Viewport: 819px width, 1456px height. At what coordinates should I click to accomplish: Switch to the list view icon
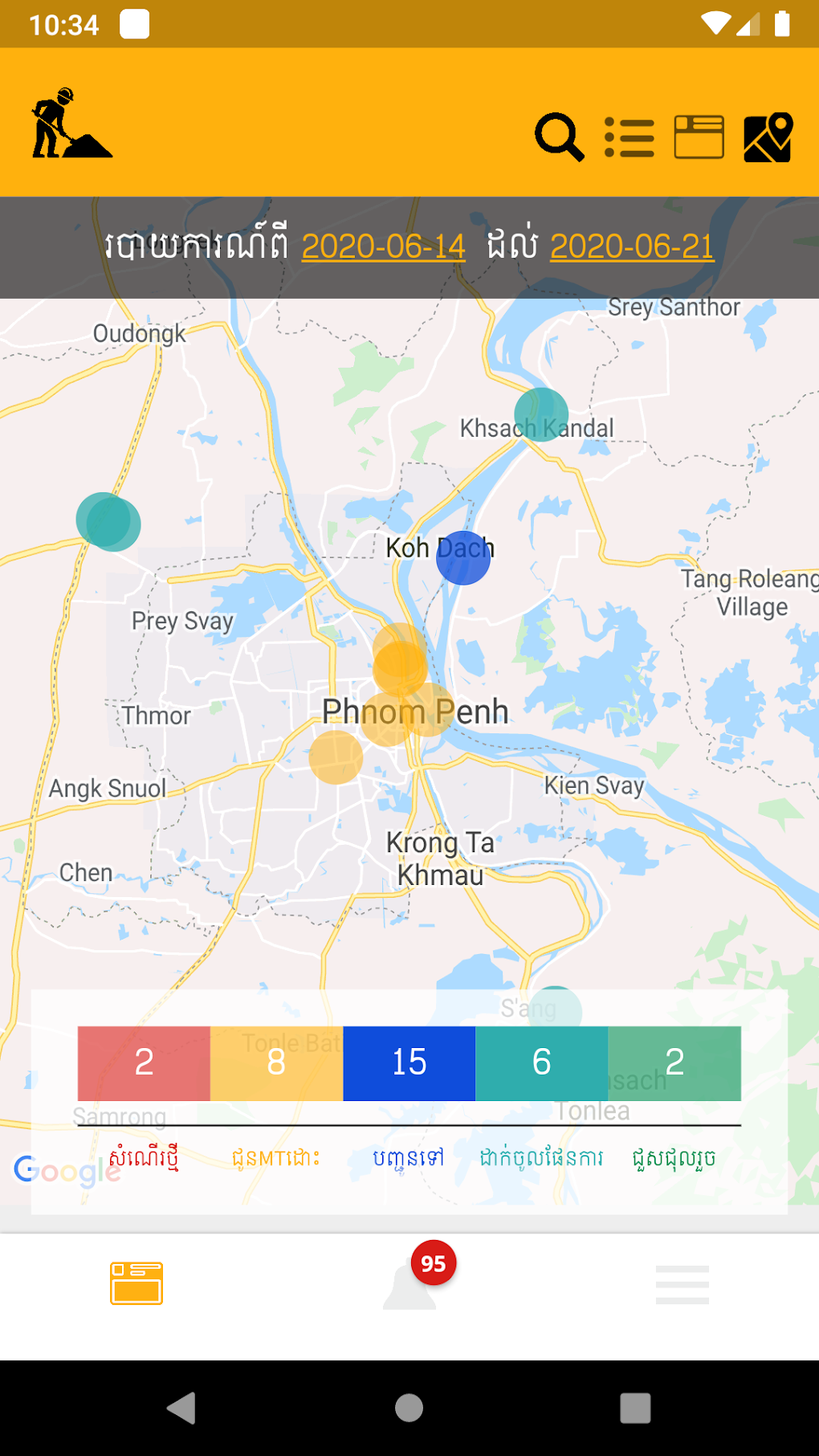point(629,137)
